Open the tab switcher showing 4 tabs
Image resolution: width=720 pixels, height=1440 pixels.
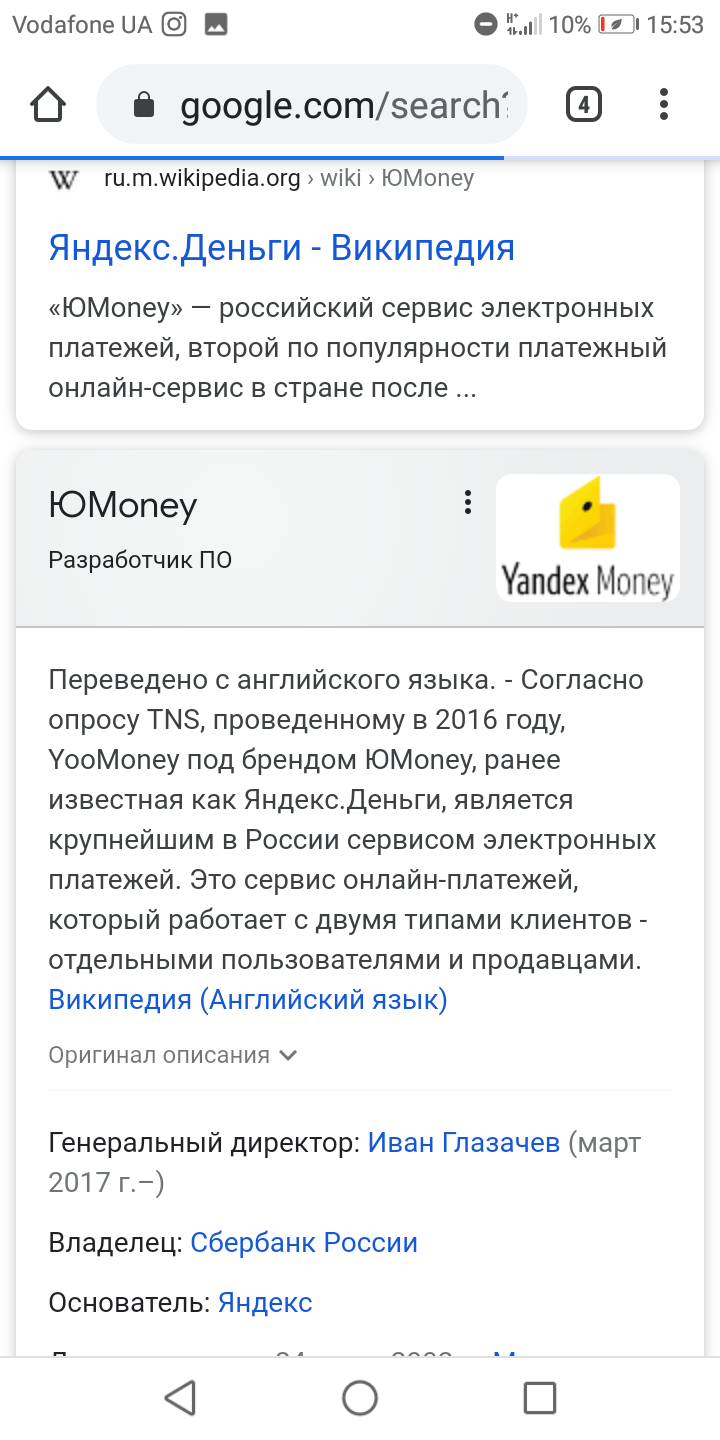584,105
